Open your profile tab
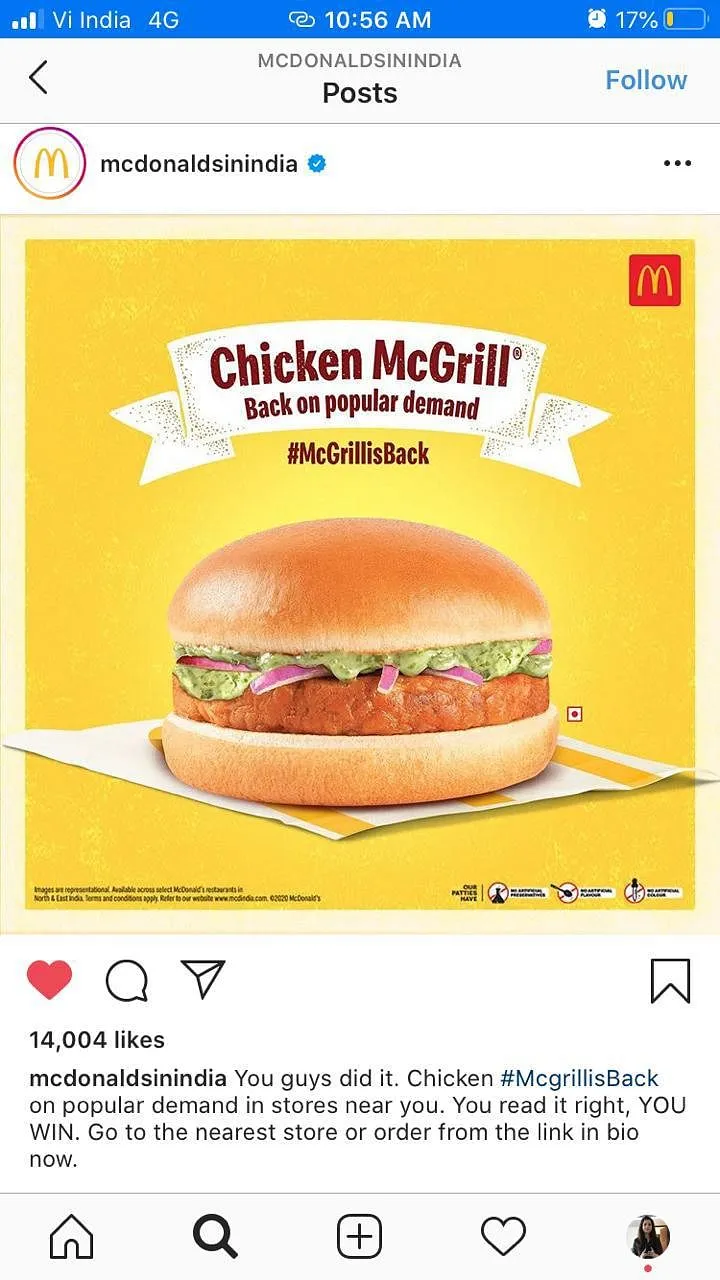This screenshot has height=1280, width=720. click(x=647, y=1237)
